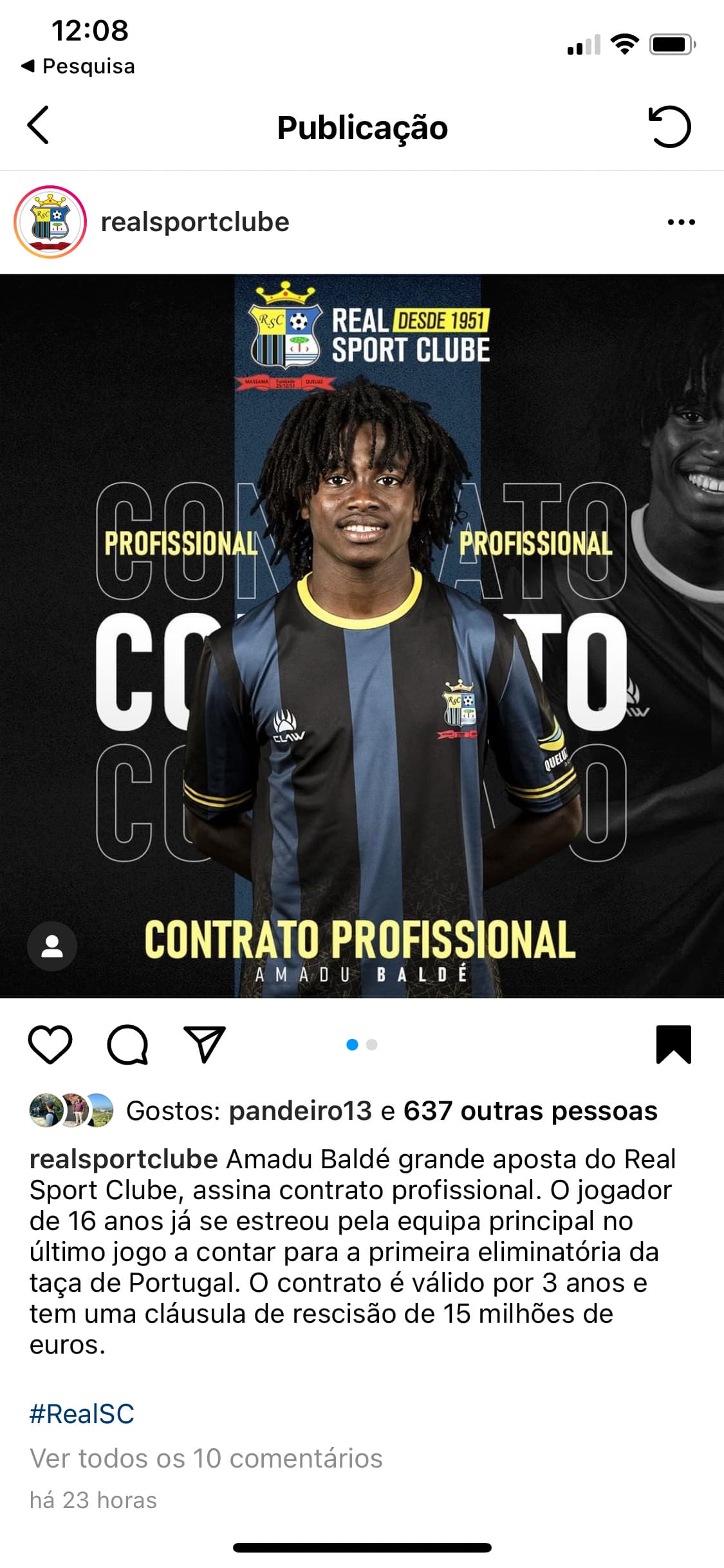
Task: Ver todos os 10 comentários
Action: 206,1458
